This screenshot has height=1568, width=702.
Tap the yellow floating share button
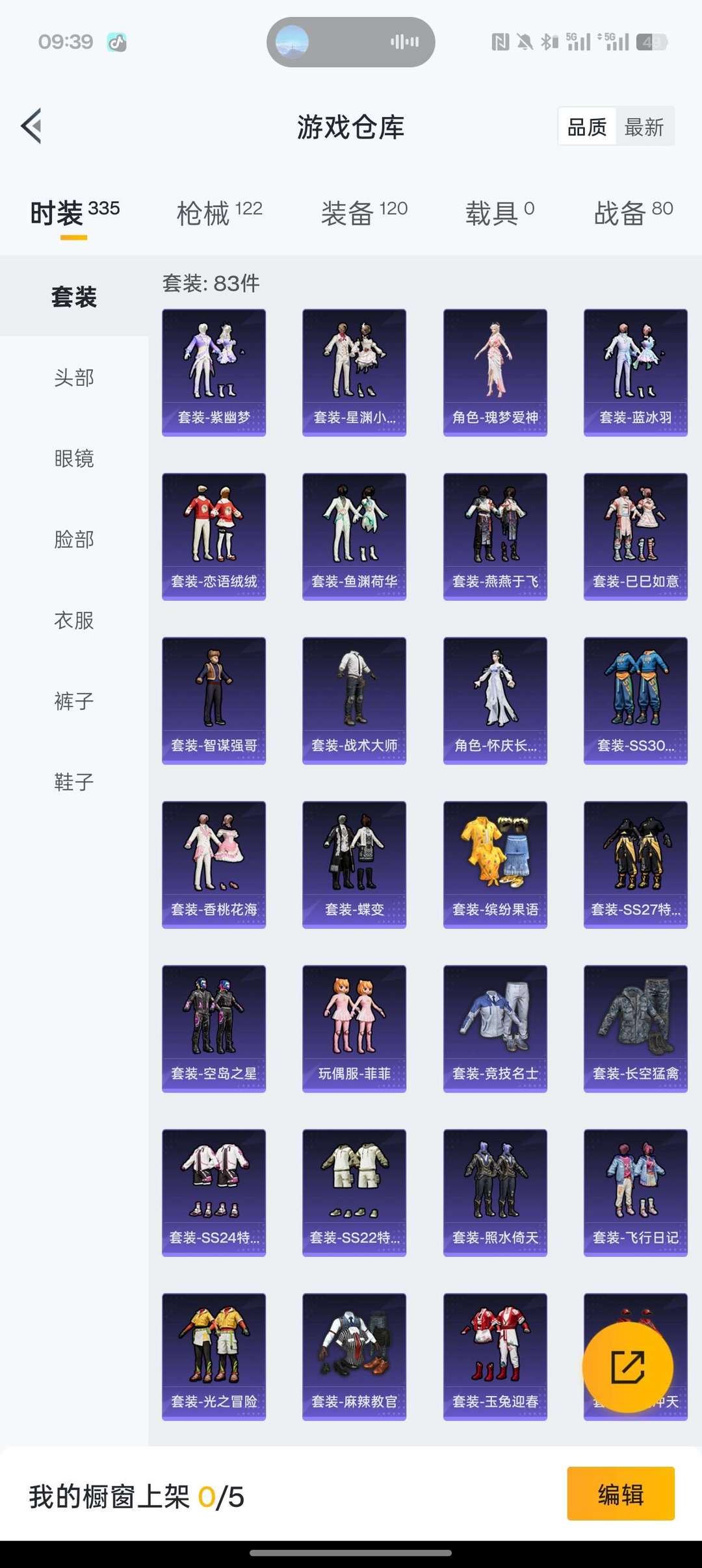(628, 1367)
